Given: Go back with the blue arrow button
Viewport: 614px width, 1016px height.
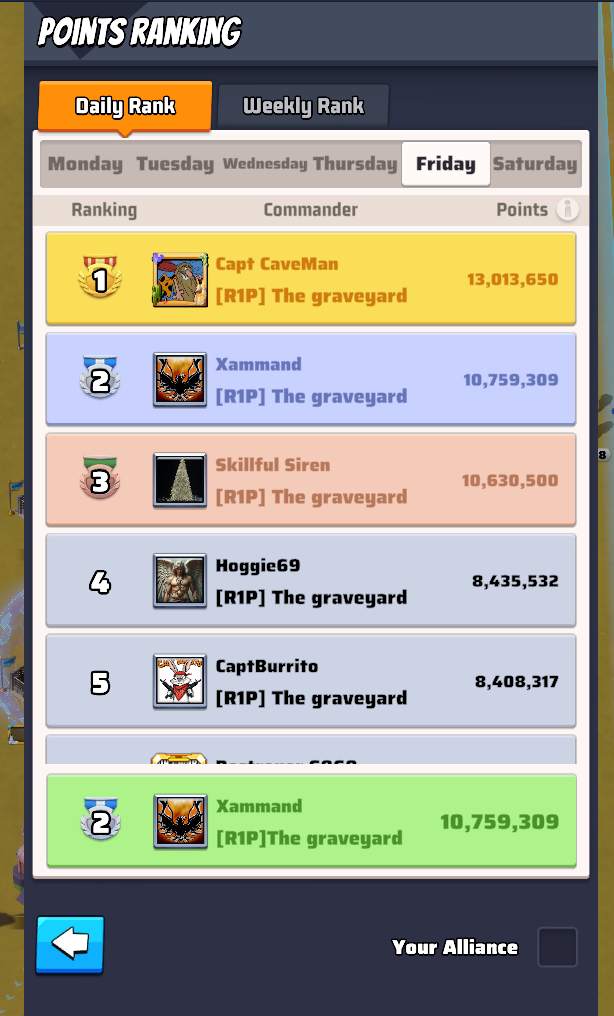Looking at the screenshot, I should point(70,944).
